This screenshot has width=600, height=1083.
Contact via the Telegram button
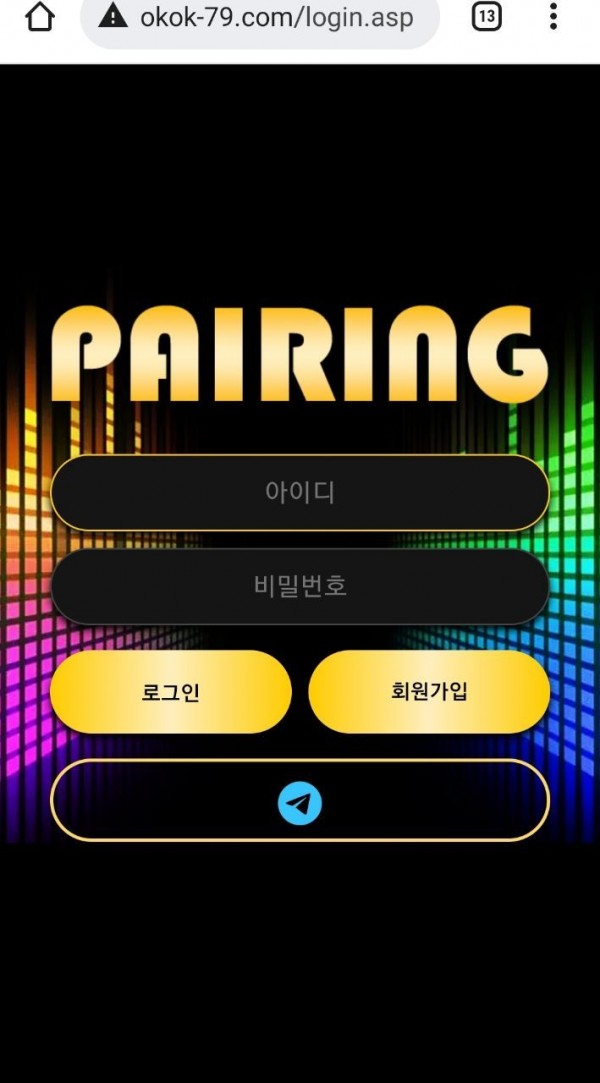click(x=300, y=802)
